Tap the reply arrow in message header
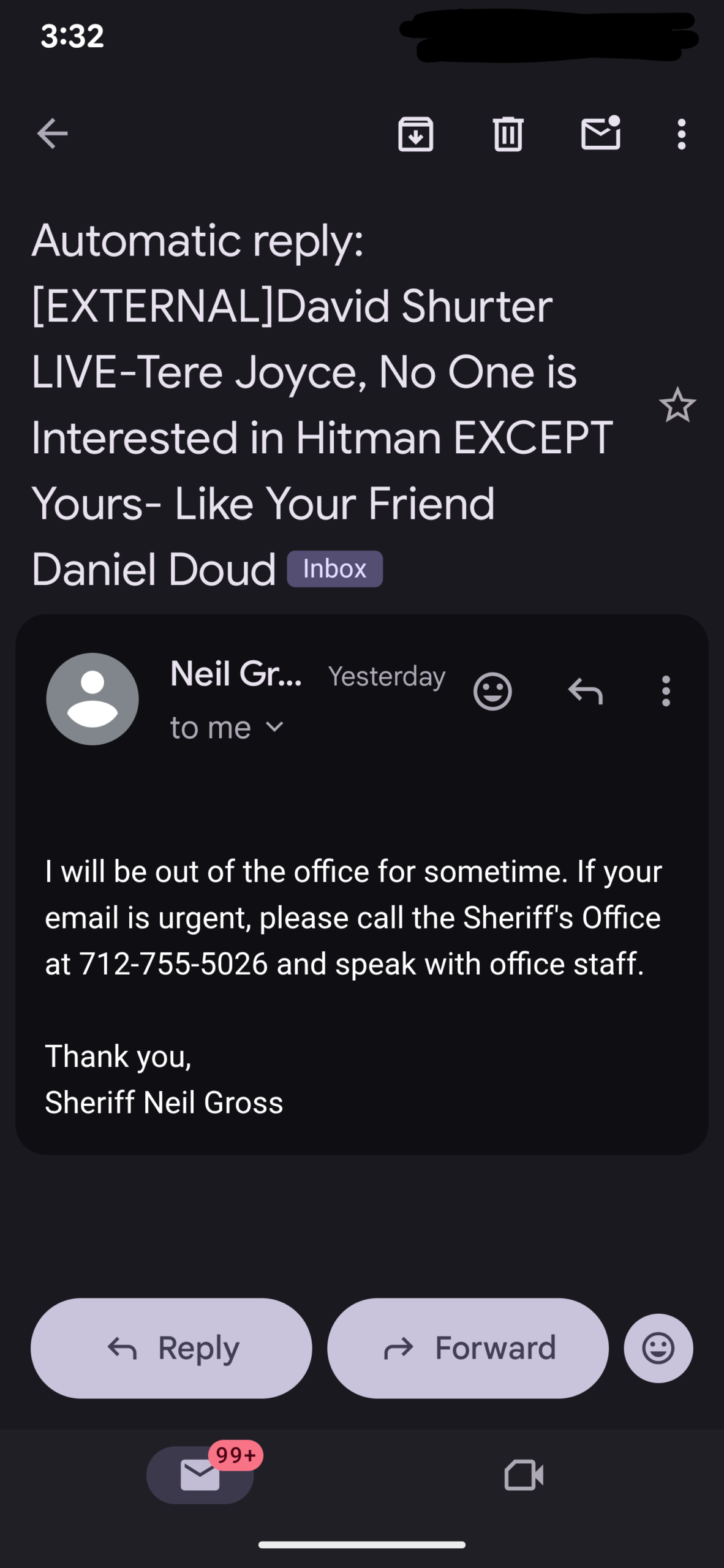The height and width of the screenshot is (1568, 724). point(586,692)
